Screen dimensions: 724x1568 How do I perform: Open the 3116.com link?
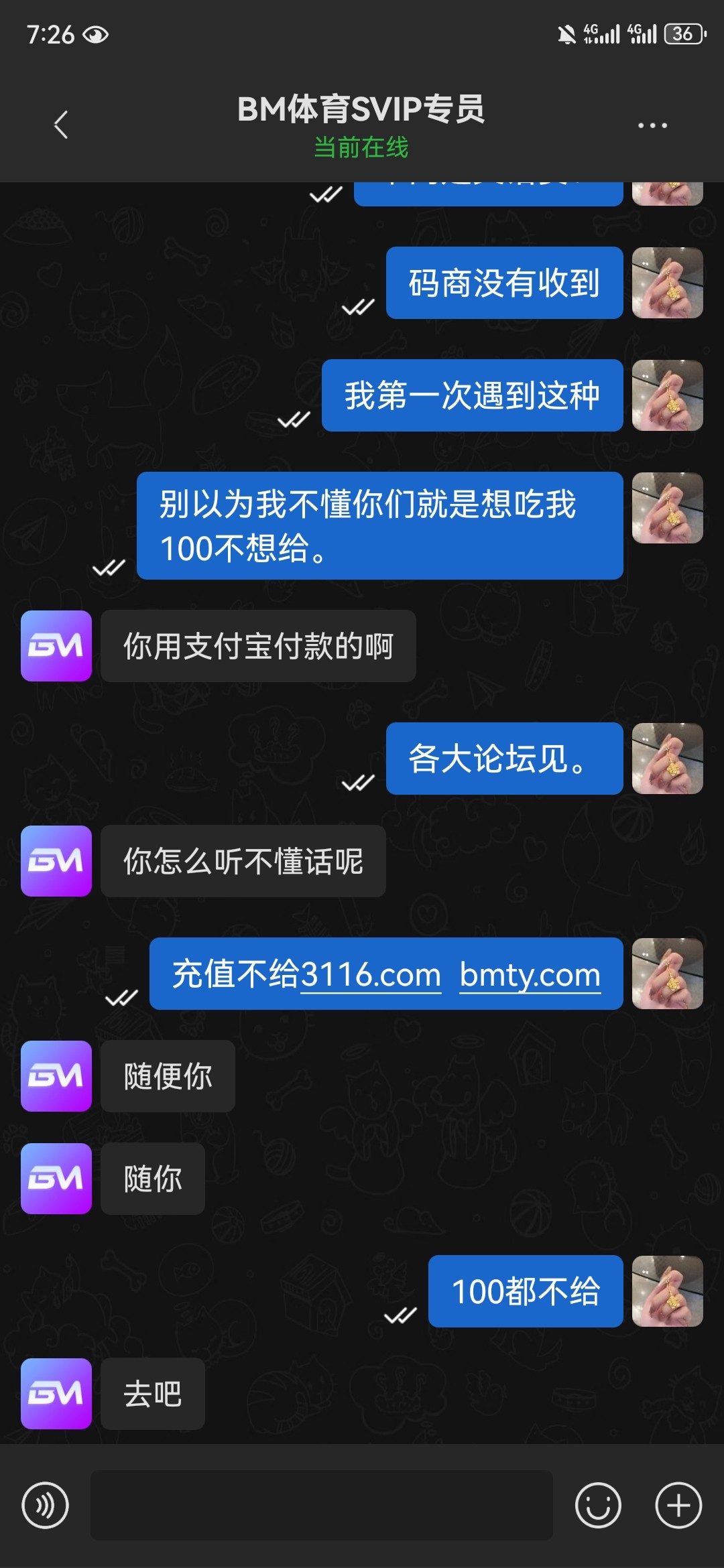pos(371,975)
